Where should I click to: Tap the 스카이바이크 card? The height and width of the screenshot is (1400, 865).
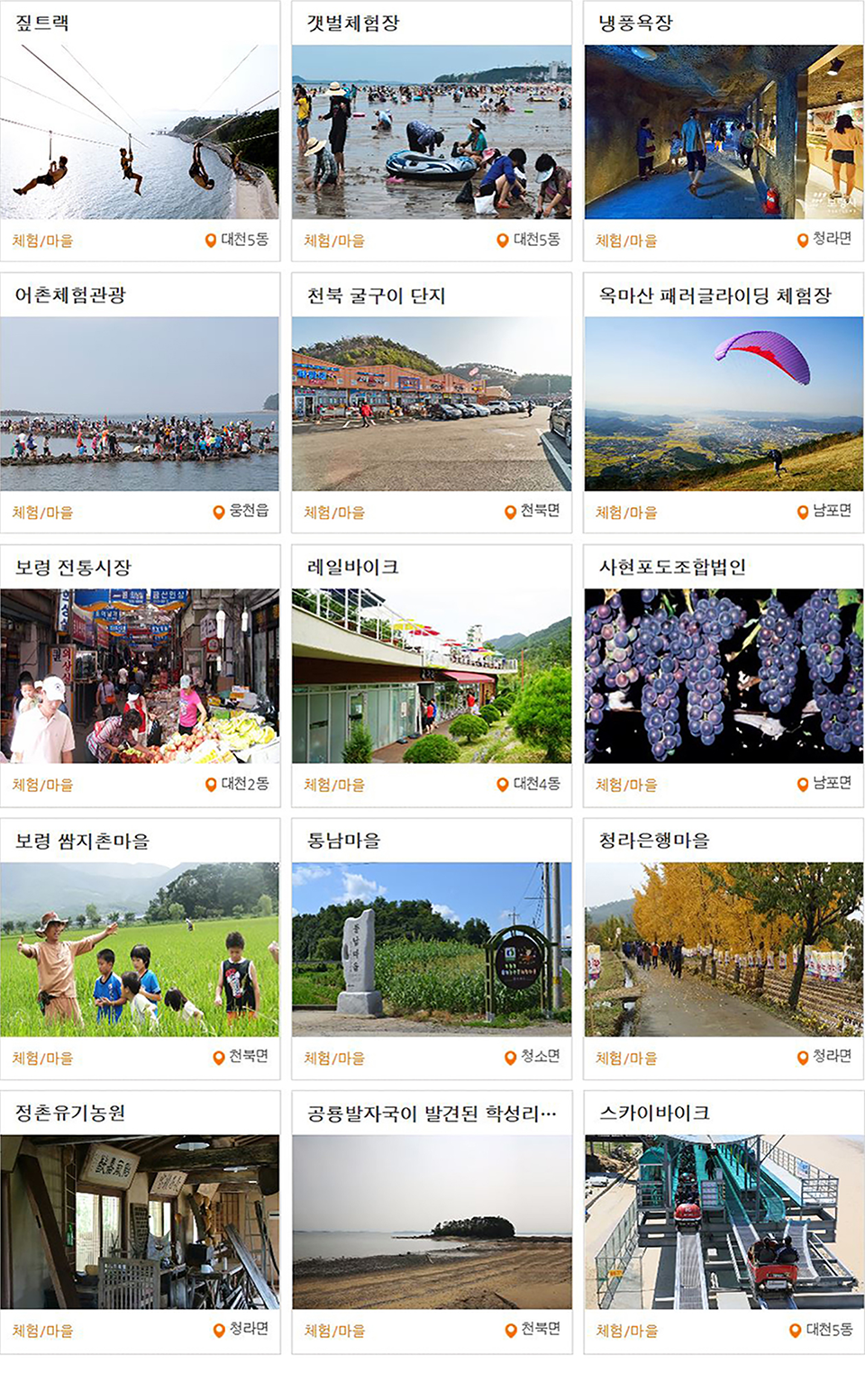coord(724,1222)
